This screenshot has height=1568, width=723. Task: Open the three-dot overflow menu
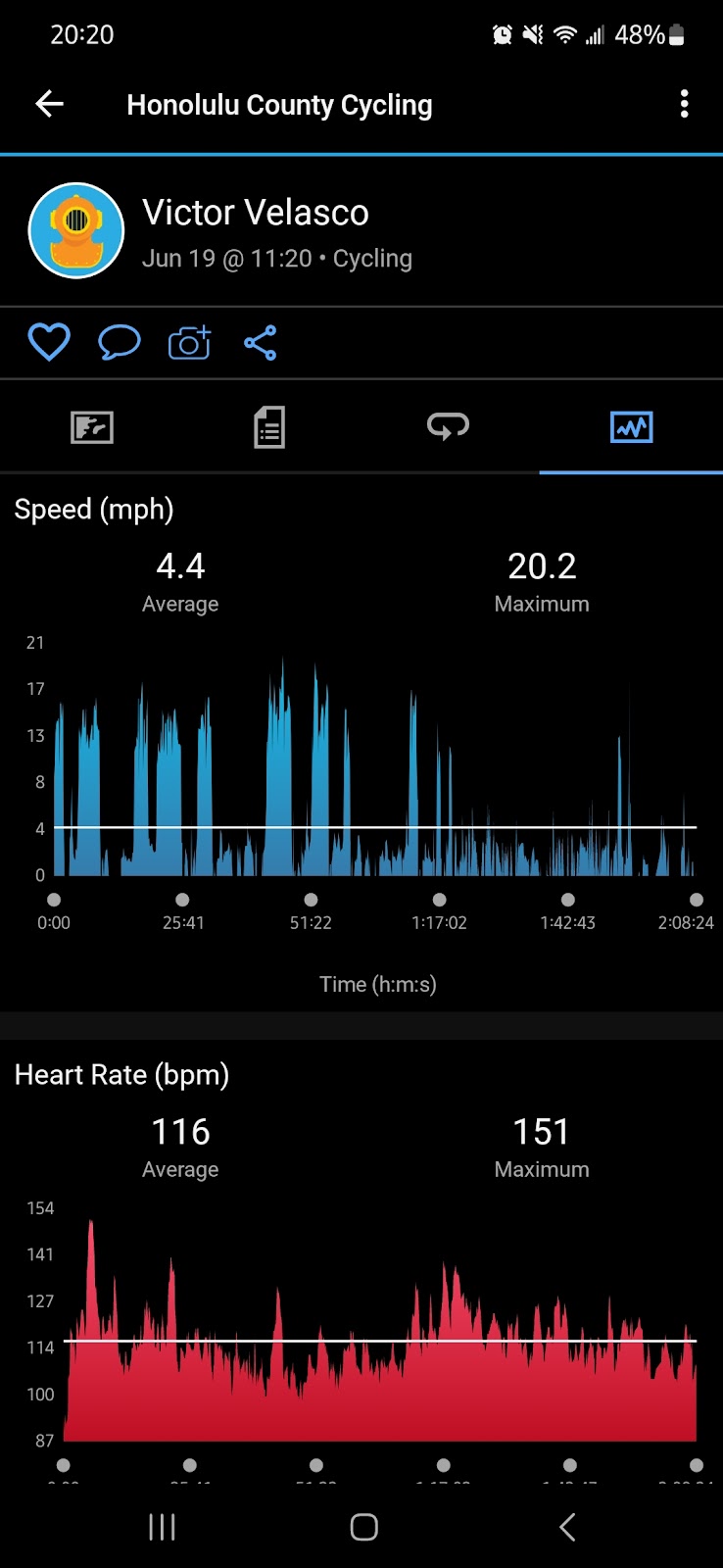pos(684,104)
